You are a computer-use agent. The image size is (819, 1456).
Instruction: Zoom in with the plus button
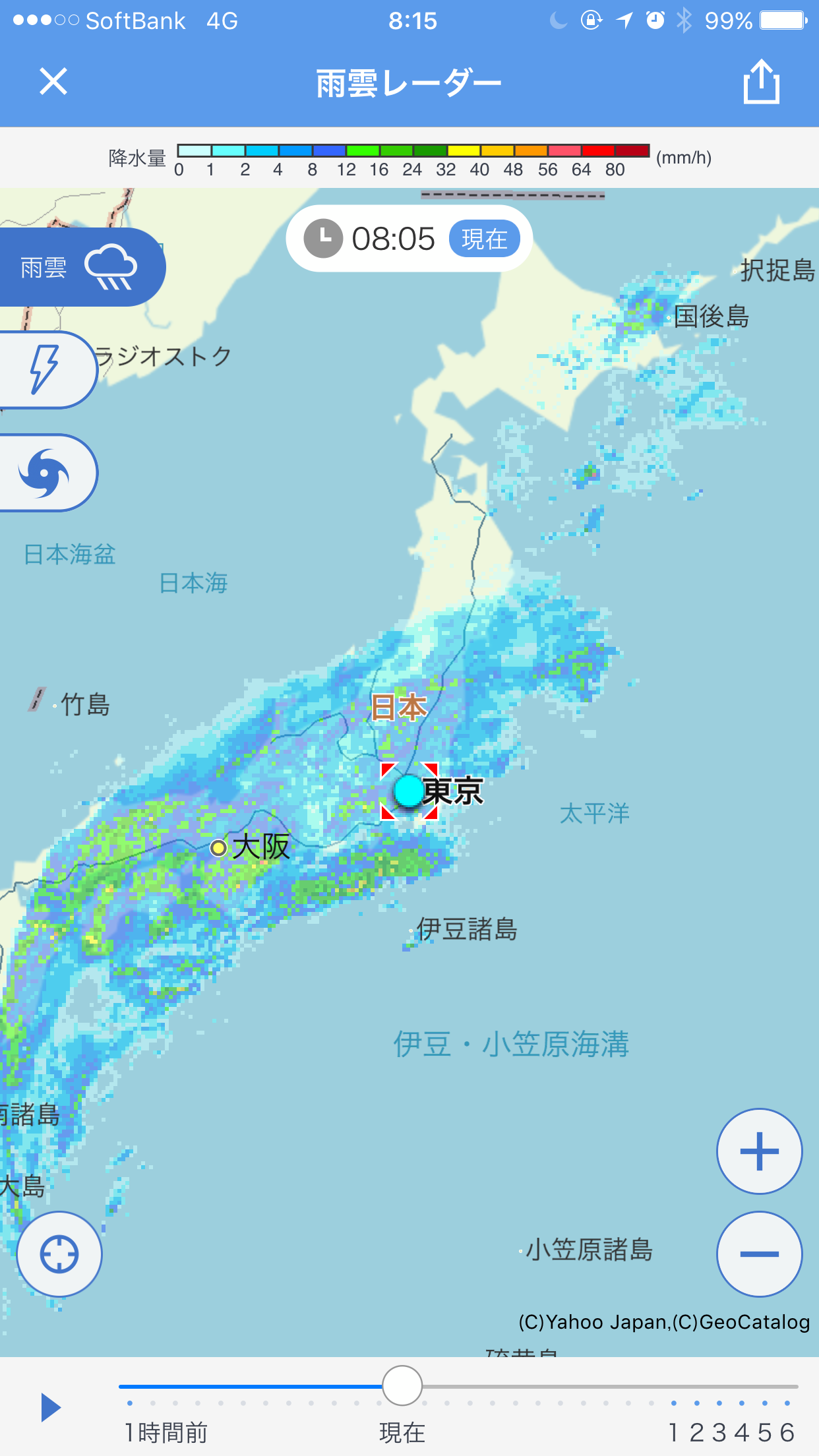click(760, 1151)
